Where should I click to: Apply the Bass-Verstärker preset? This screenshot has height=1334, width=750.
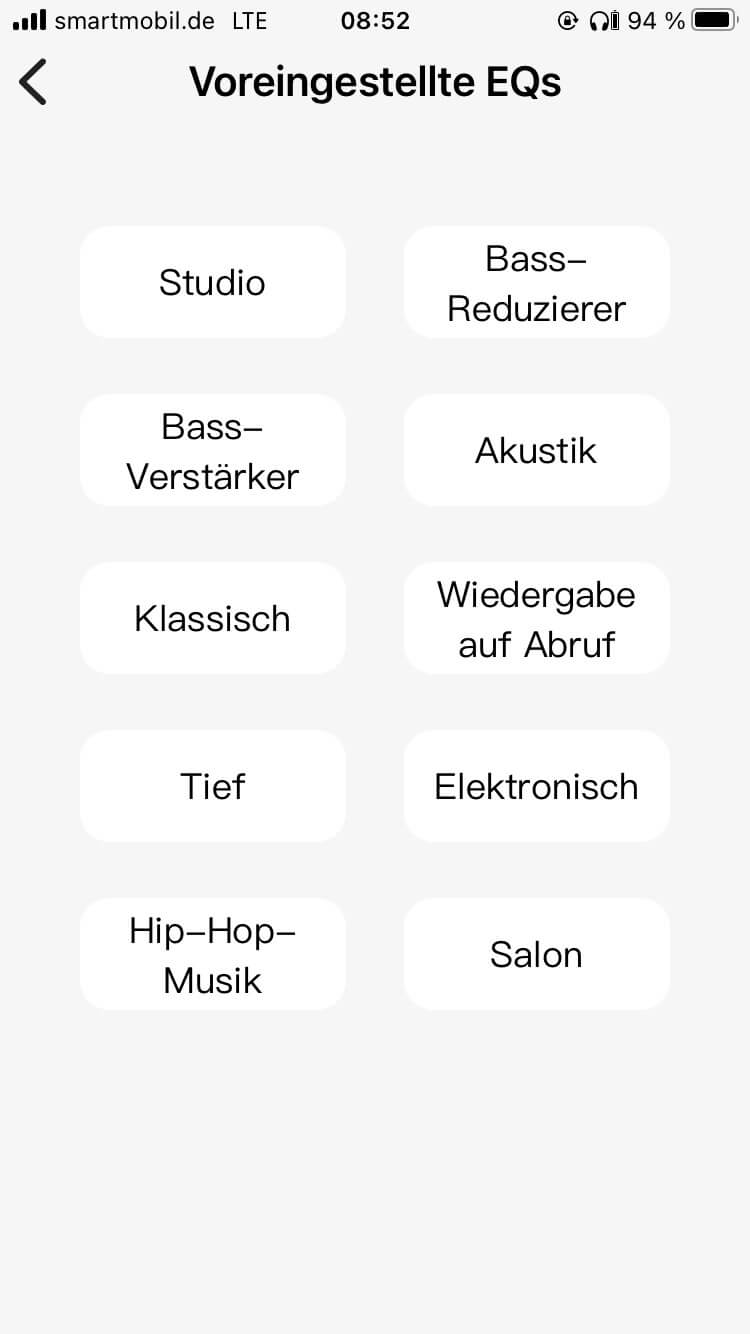(212, 450)
